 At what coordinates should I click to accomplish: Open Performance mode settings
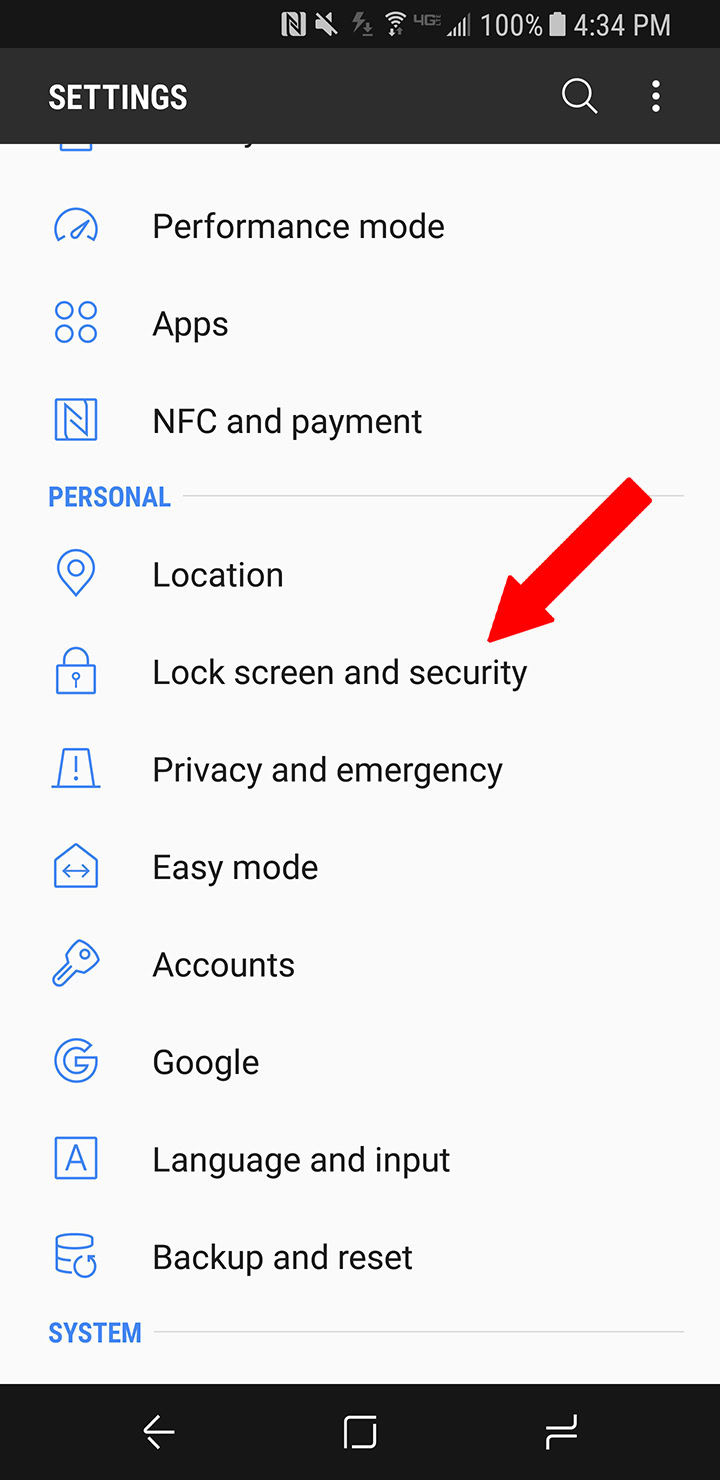click(x=360, y=226)
